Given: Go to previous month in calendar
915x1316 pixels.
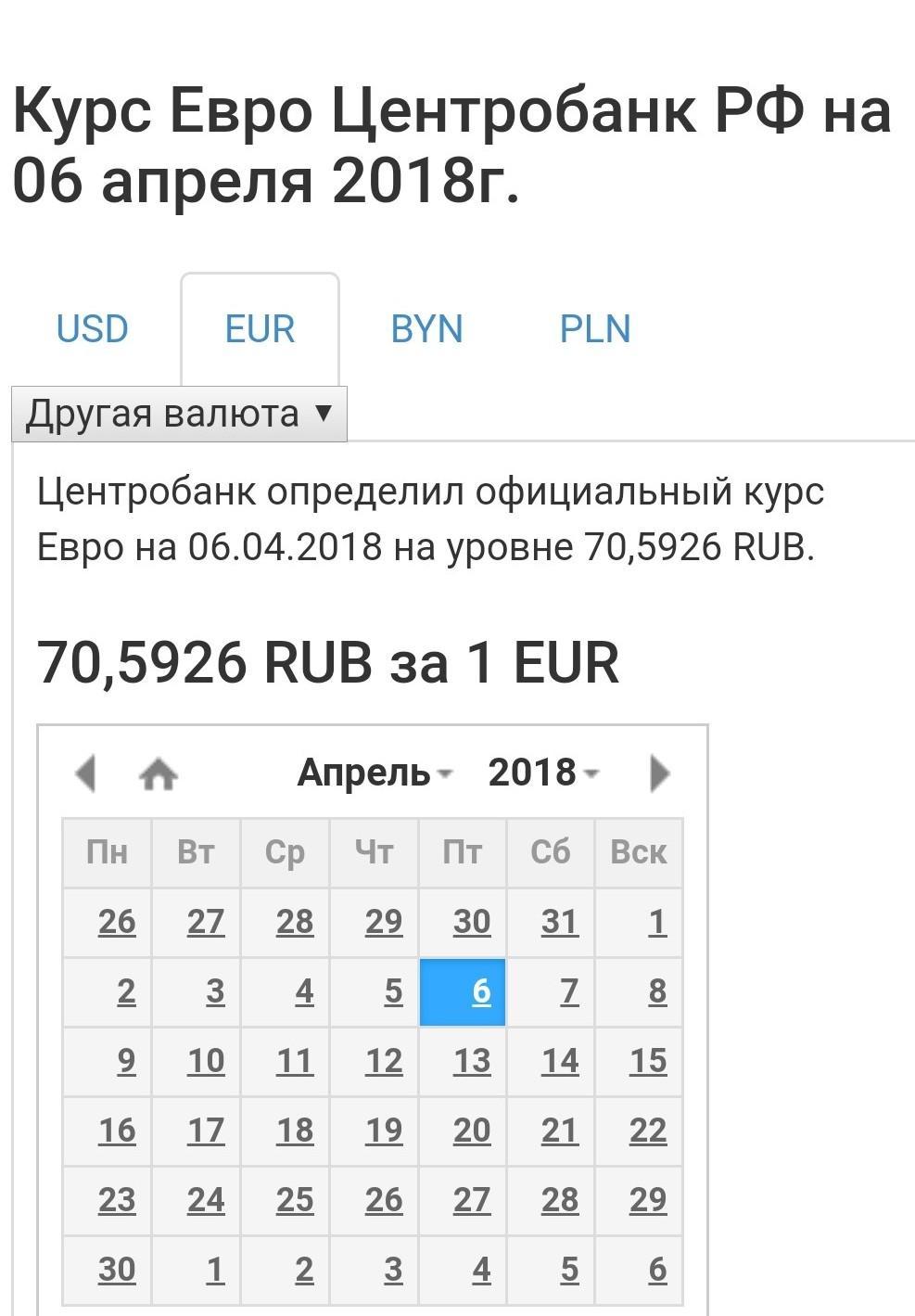Looking at the screenshot, I should click(85, 773).
